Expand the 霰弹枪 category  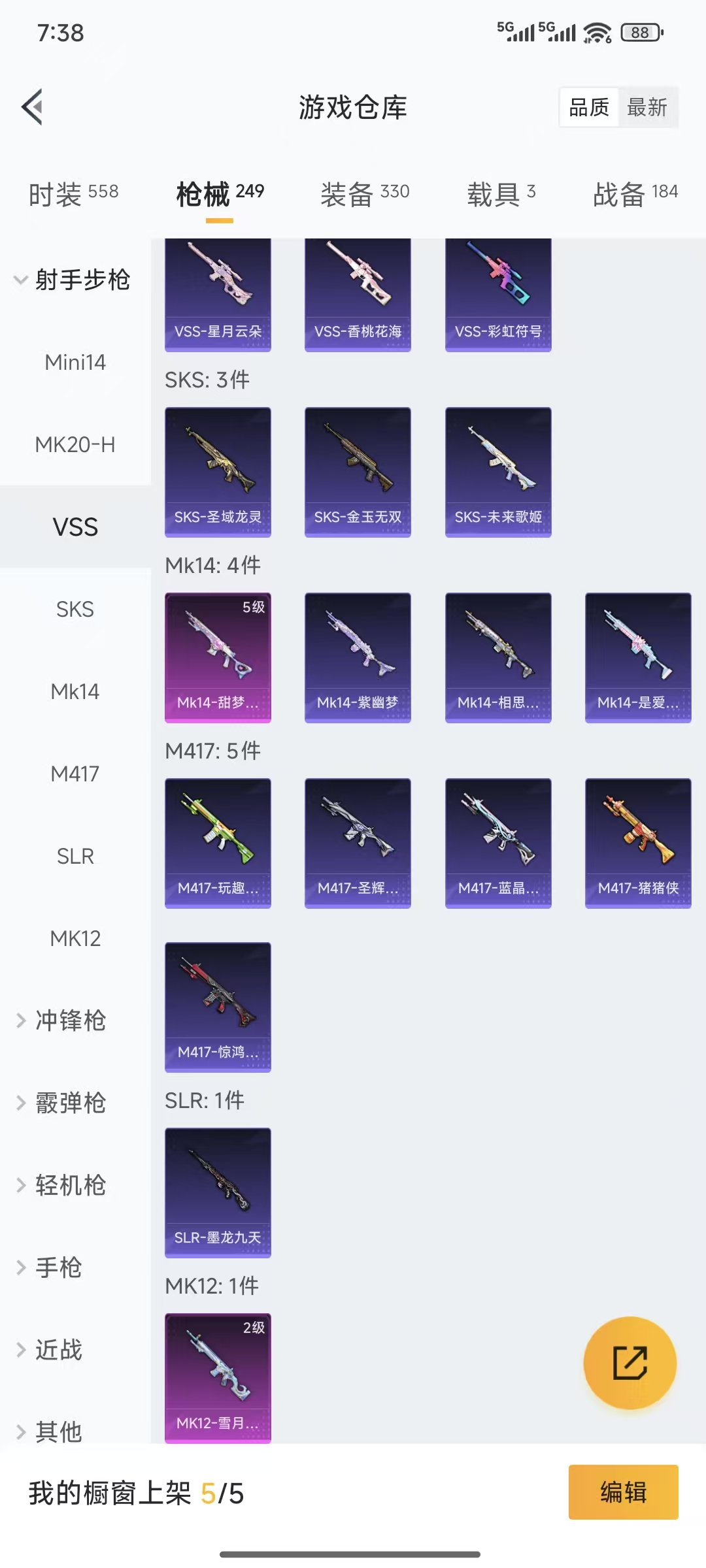71,1103
